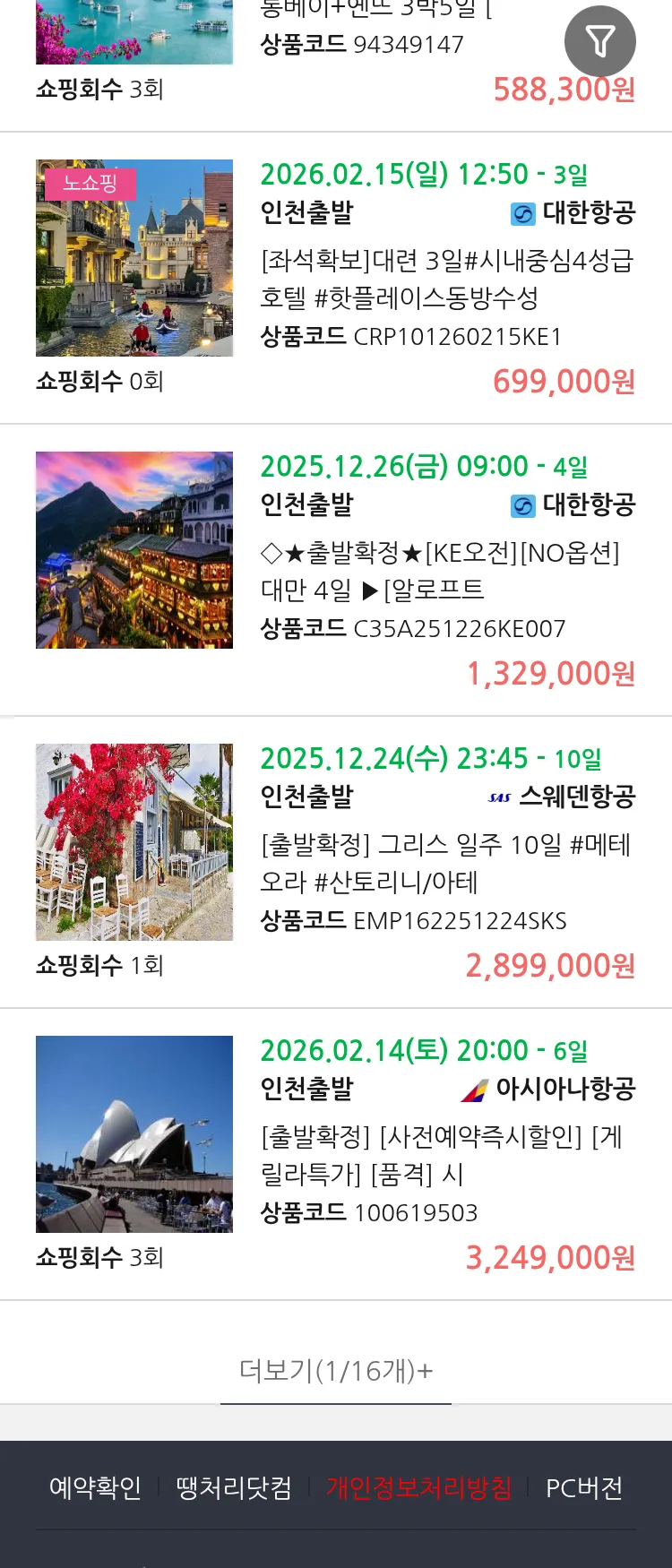Open the floating filter button

point(599,41)
